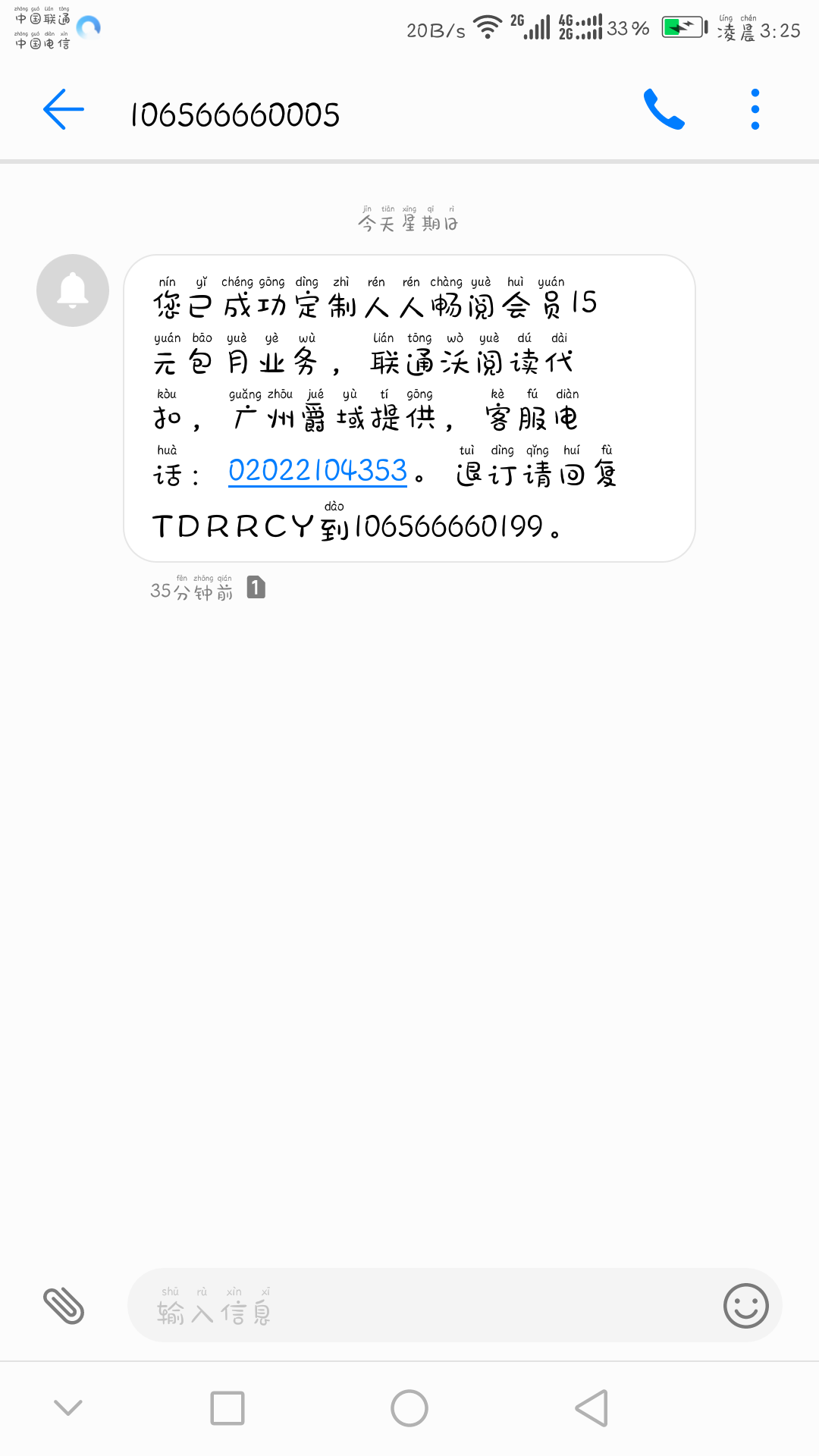819x1456 pixels.
Task: Go to the home screen
Action: click(x=409, y=1408)
